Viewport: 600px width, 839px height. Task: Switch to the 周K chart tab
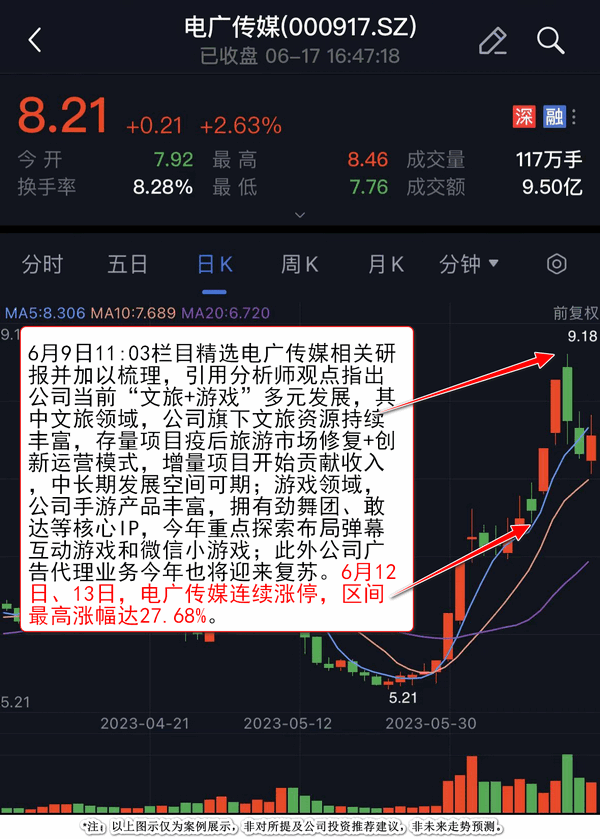299,264
